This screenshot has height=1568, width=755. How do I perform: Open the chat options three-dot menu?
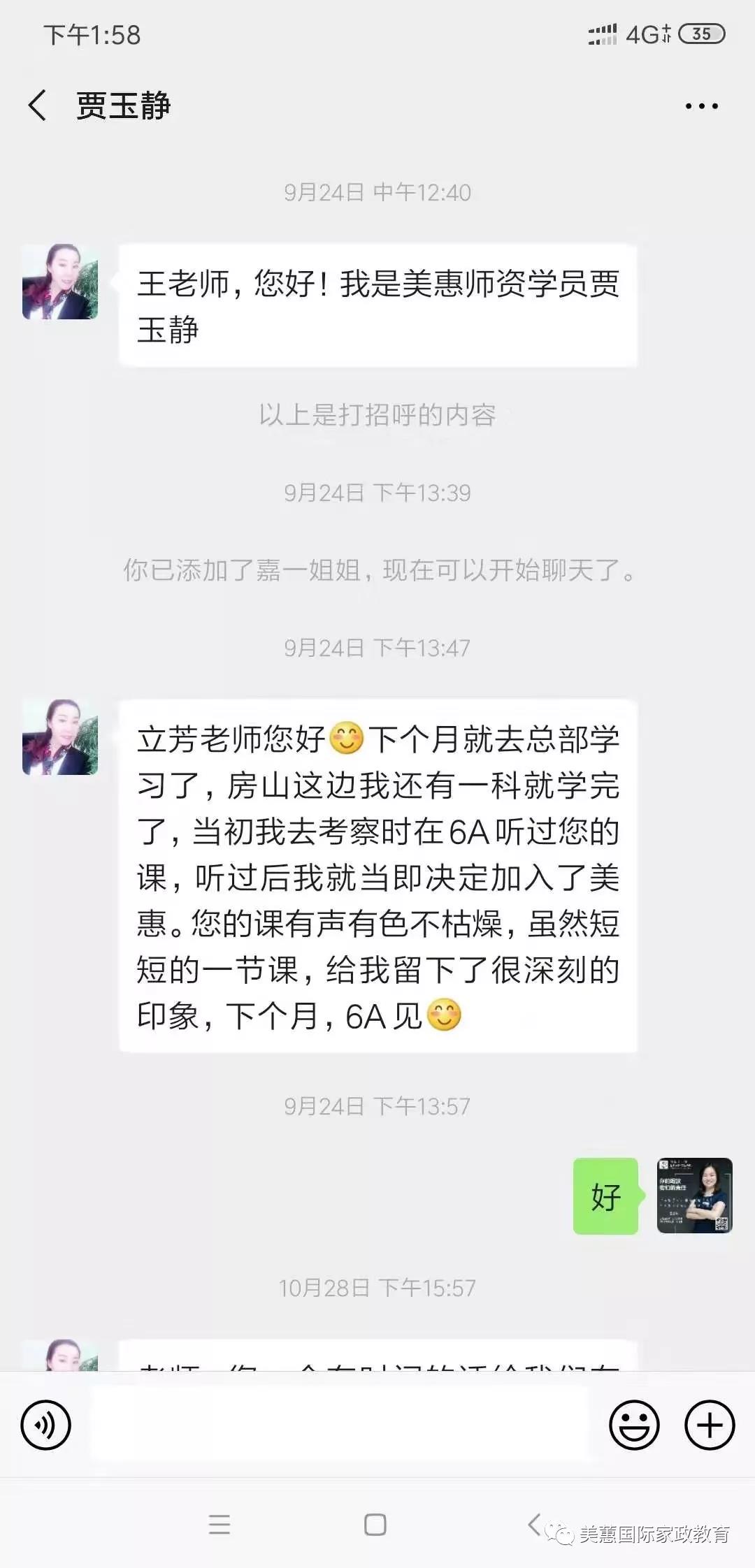(701, 106)
